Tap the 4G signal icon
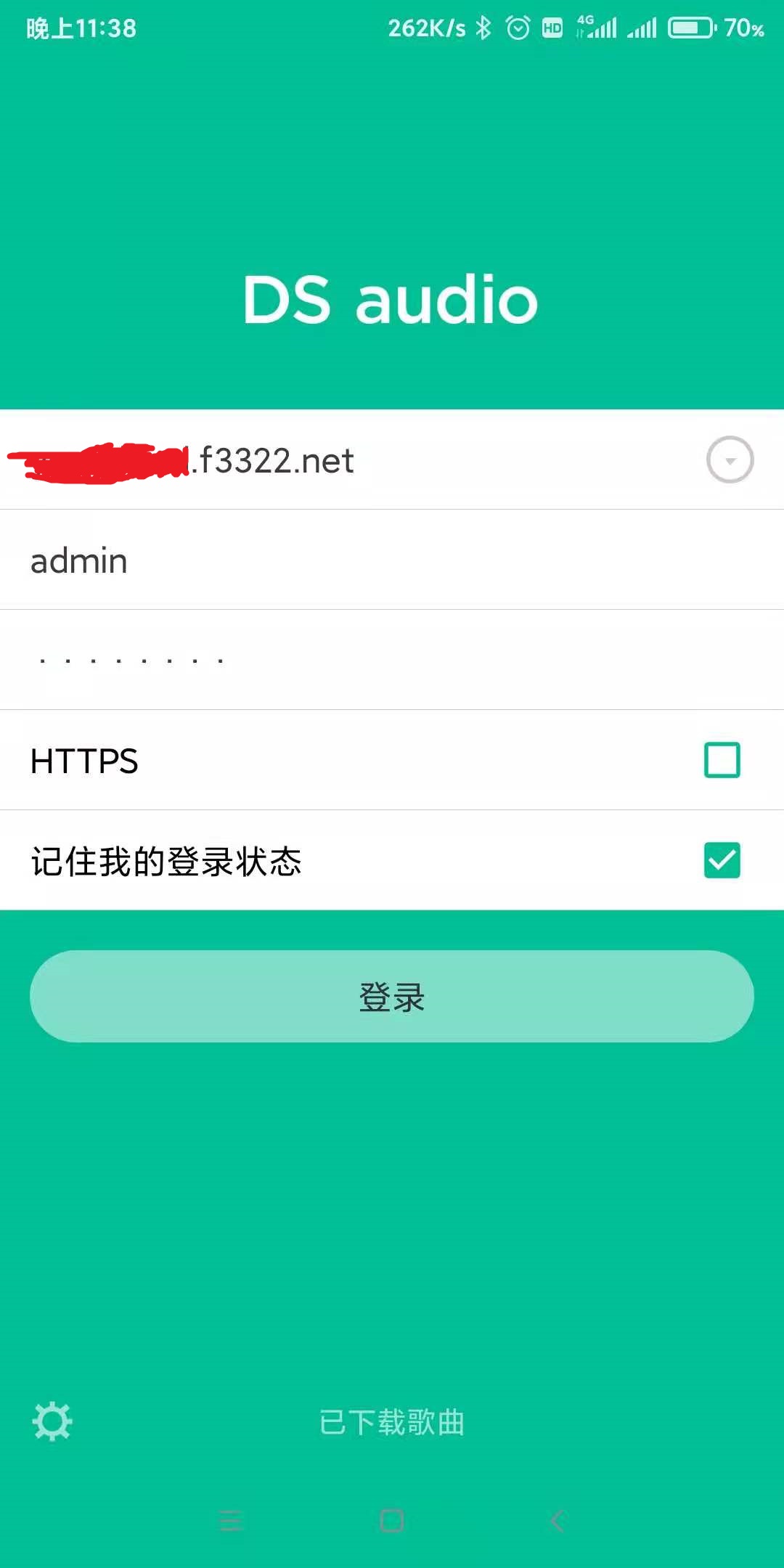Viewport: 784px width, 1568px height. point(597,28)
